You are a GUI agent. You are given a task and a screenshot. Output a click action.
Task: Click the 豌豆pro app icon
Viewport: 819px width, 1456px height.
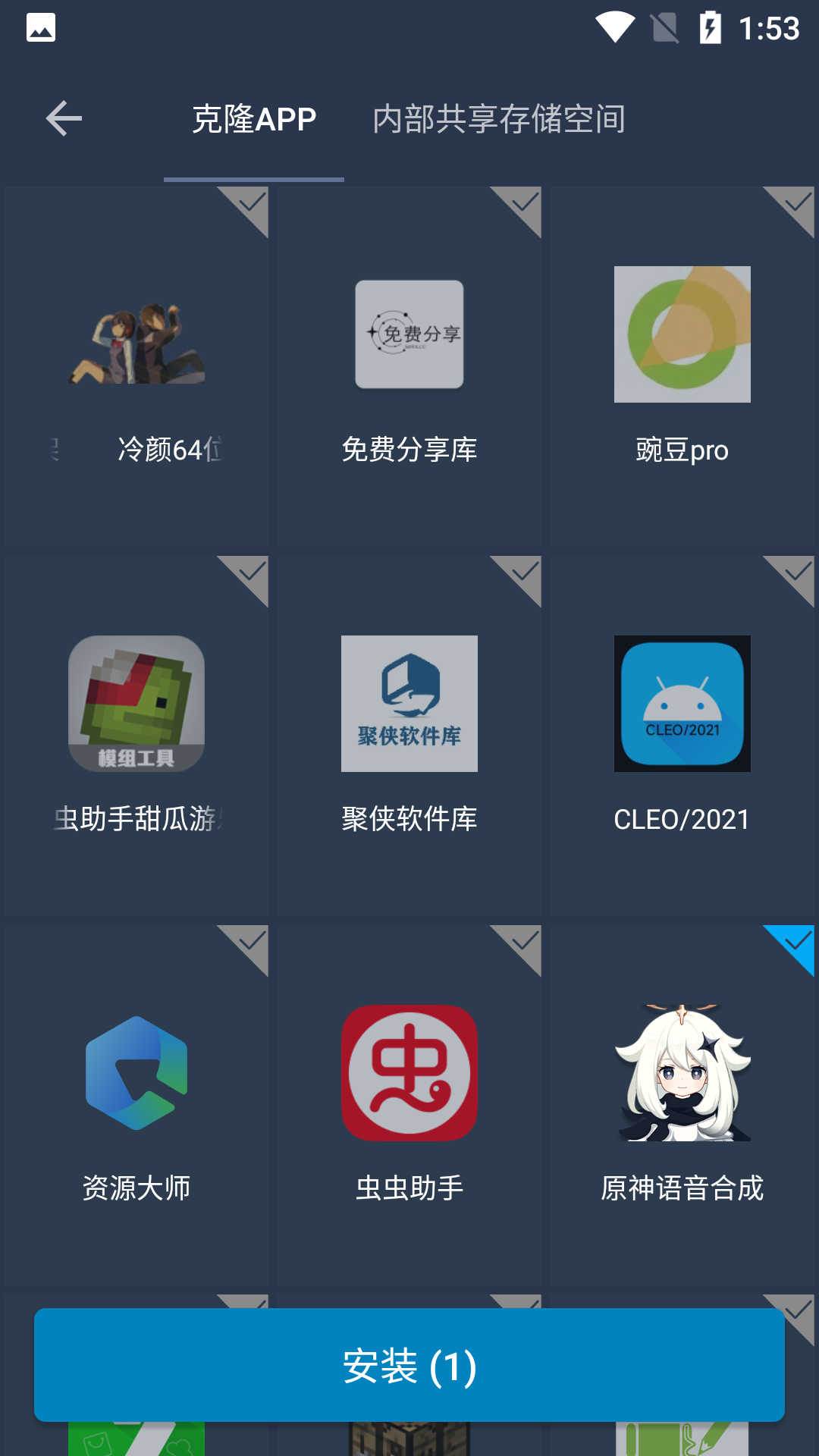(x=682, y=334)
